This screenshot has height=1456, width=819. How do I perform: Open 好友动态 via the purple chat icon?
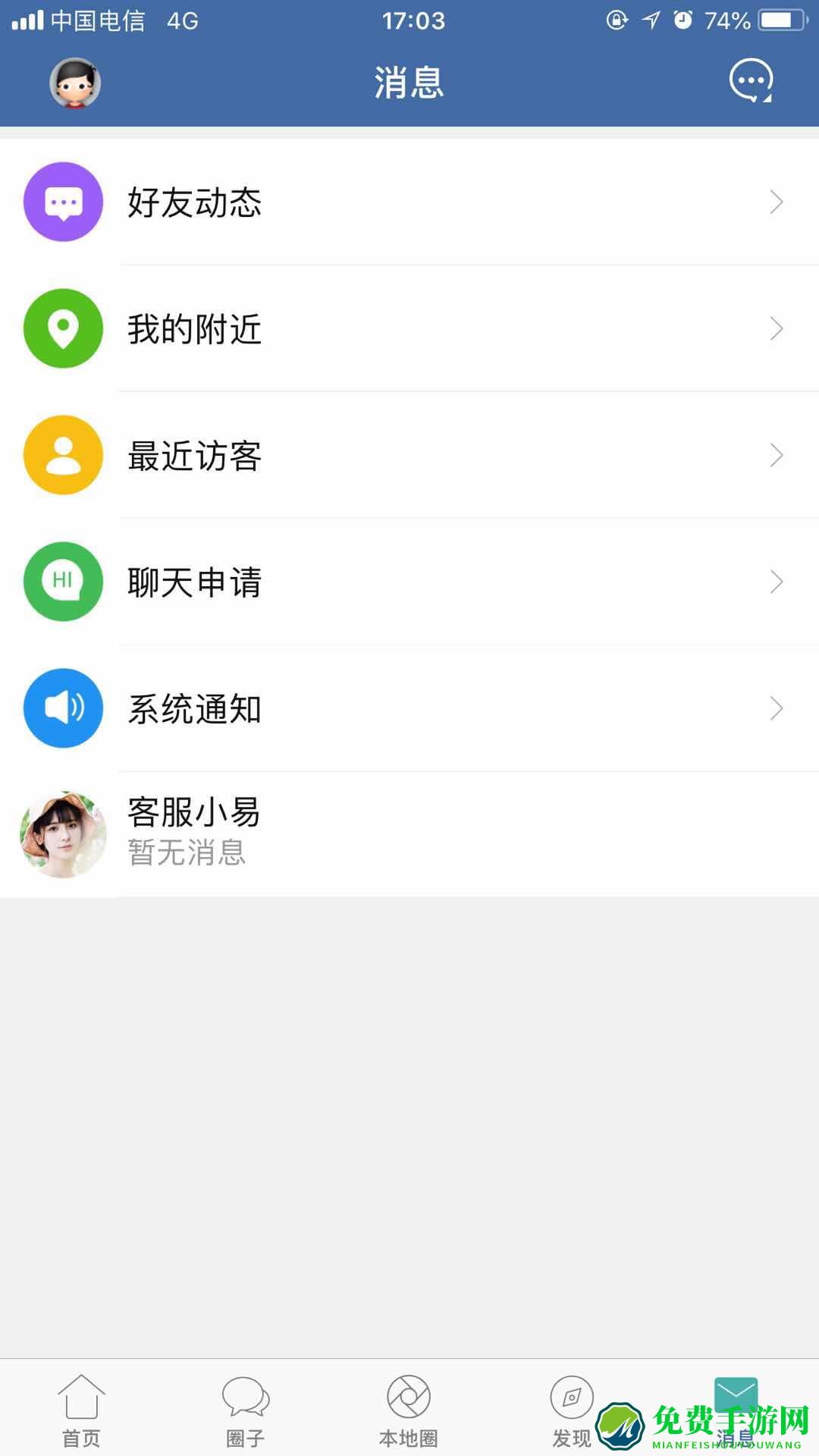click(x=63, y=201)
